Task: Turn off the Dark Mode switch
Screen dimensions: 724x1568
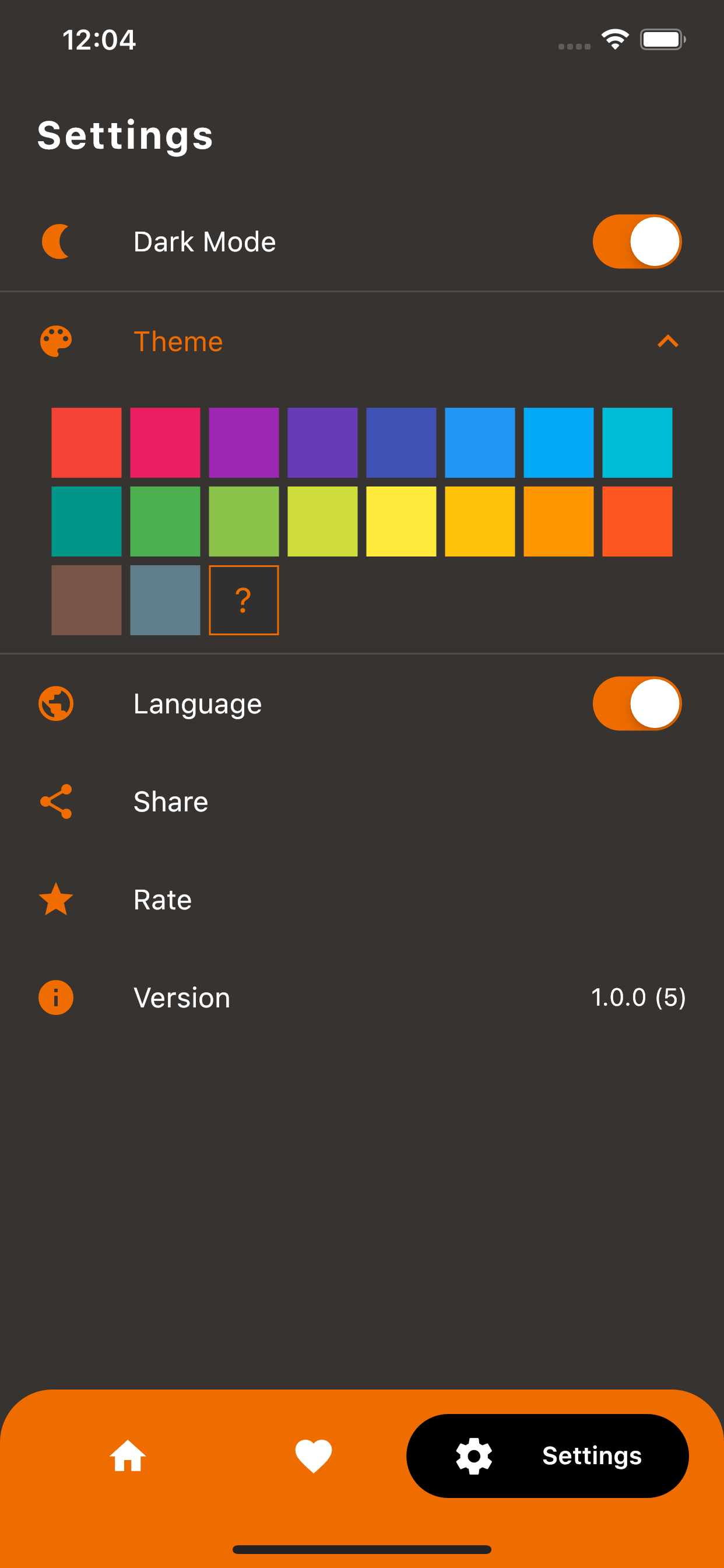Action: pos(637,242)
